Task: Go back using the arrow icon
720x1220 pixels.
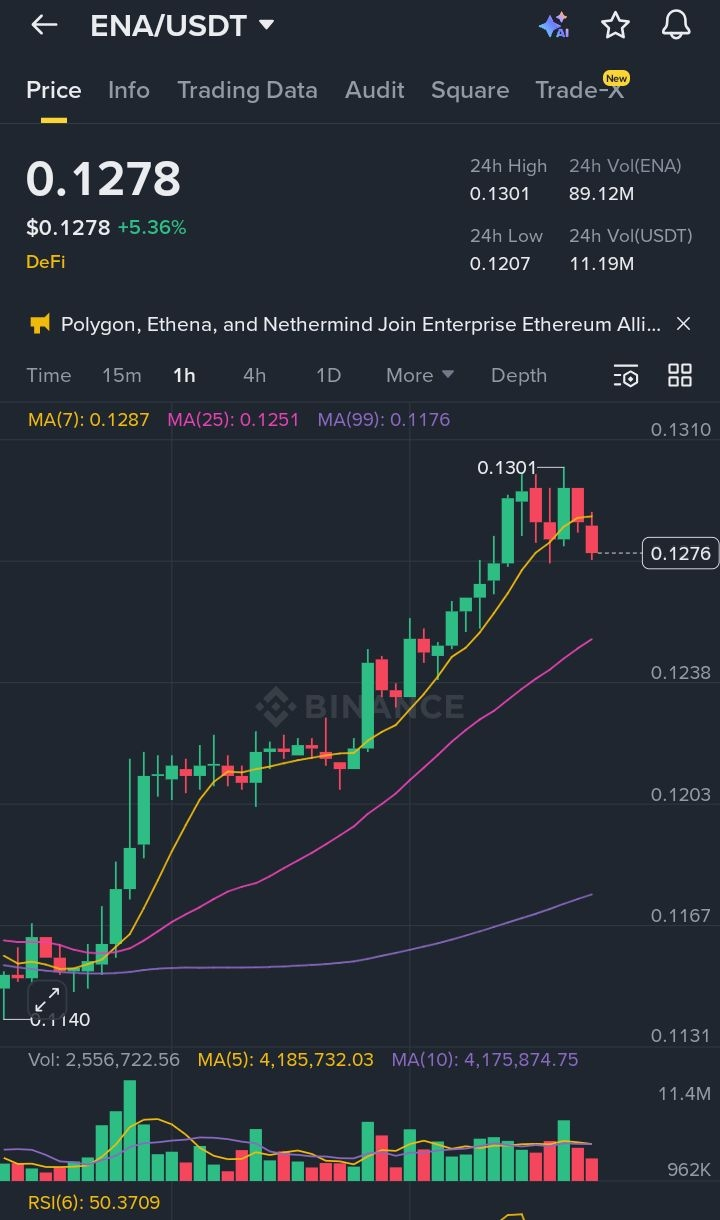Action: point(44,26)
